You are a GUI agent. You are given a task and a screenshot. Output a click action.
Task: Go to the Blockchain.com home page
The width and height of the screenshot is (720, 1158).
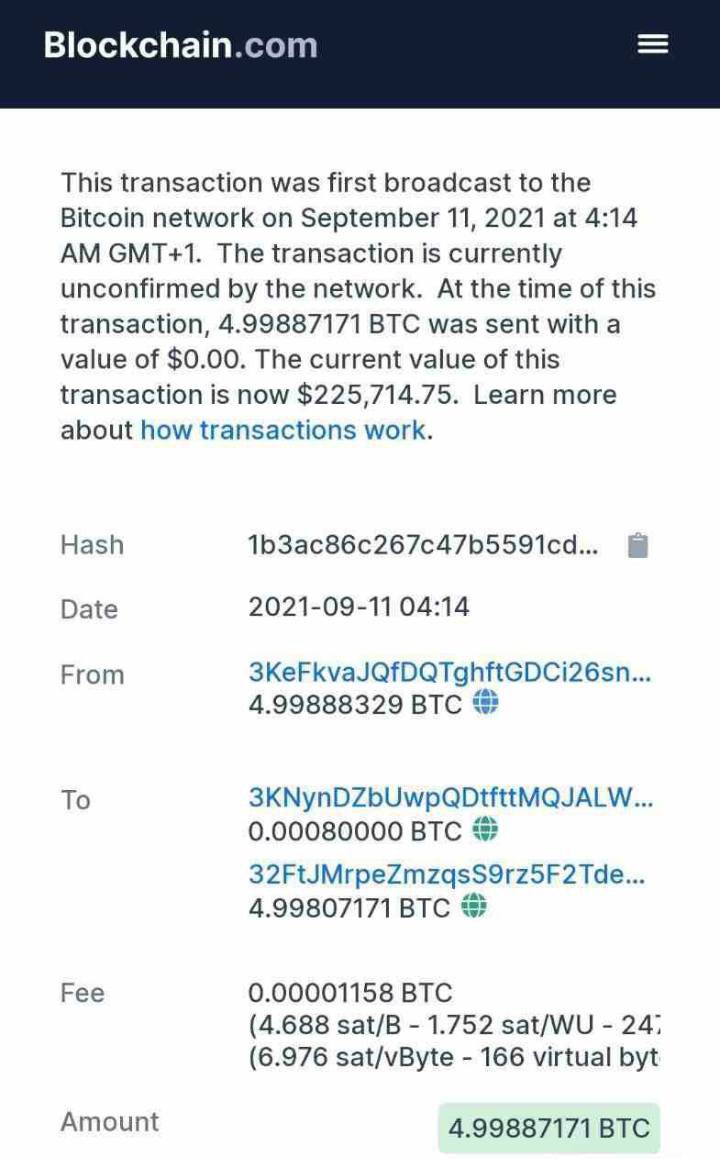(180, 45)
